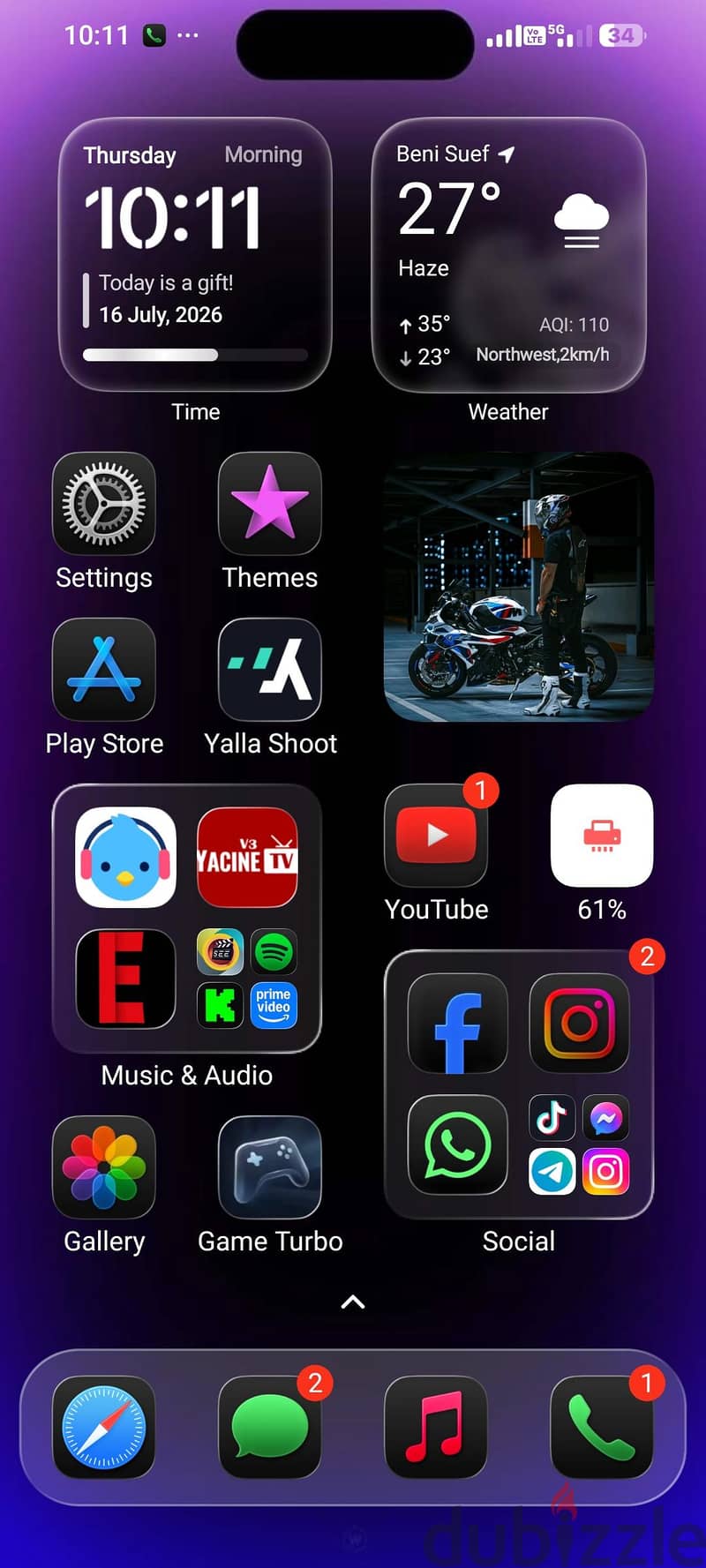Open the Safari browser in the dock
The height and width of the screenshot is (1568, 706).
104,1427
